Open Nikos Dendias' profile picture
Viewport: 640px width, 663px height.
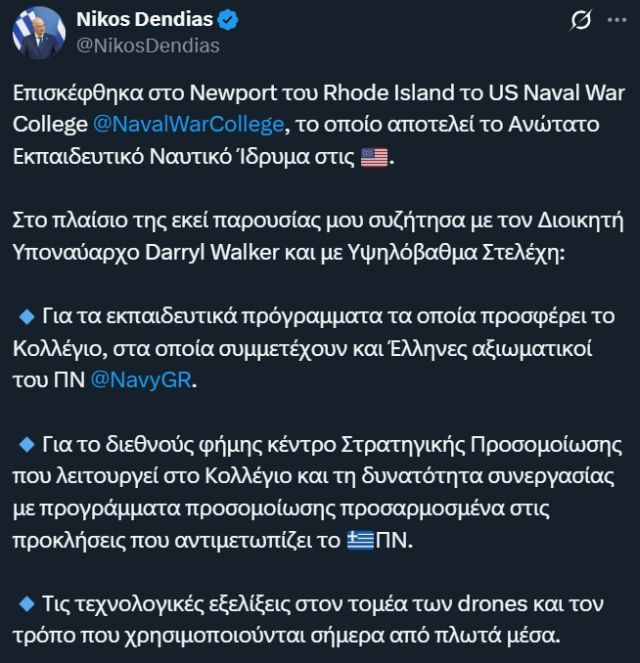(x=39, y=33)
